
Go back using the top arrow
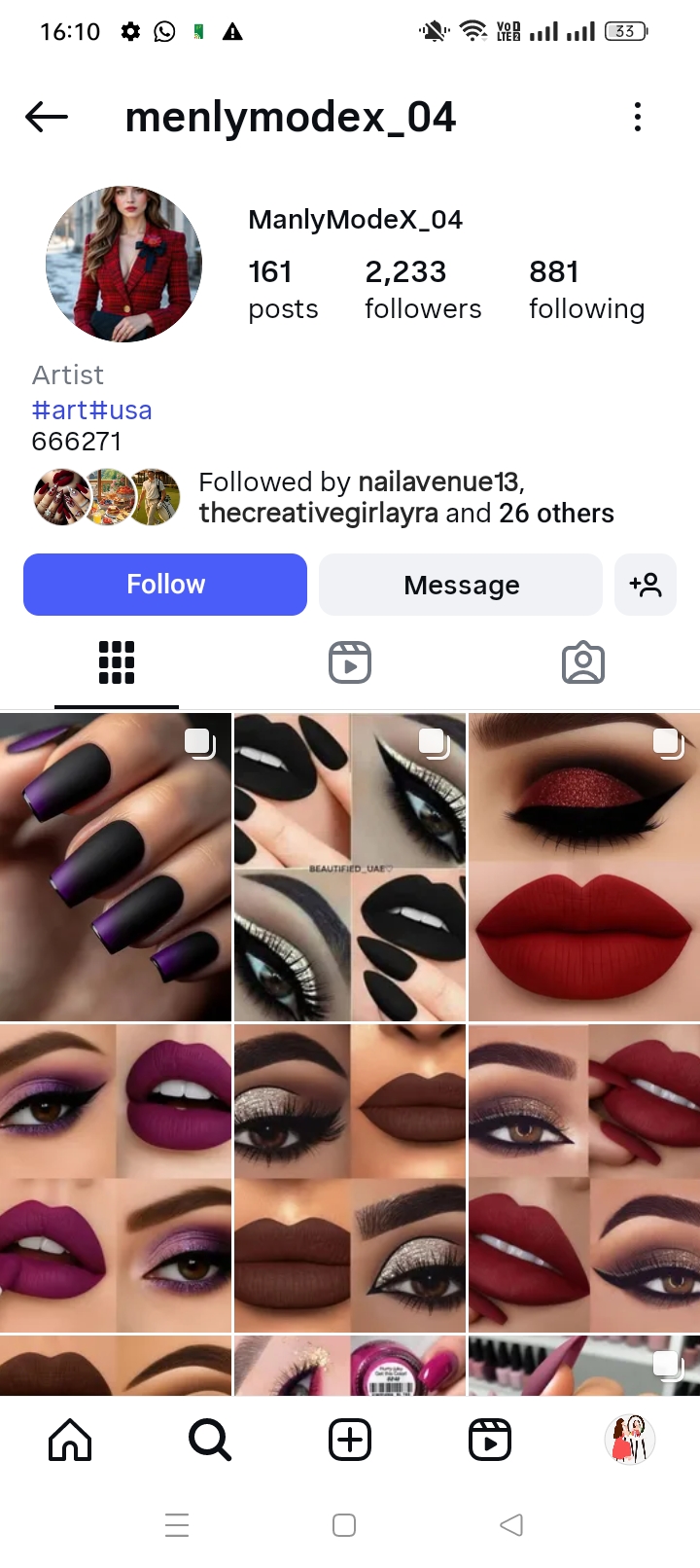[47, 118]
